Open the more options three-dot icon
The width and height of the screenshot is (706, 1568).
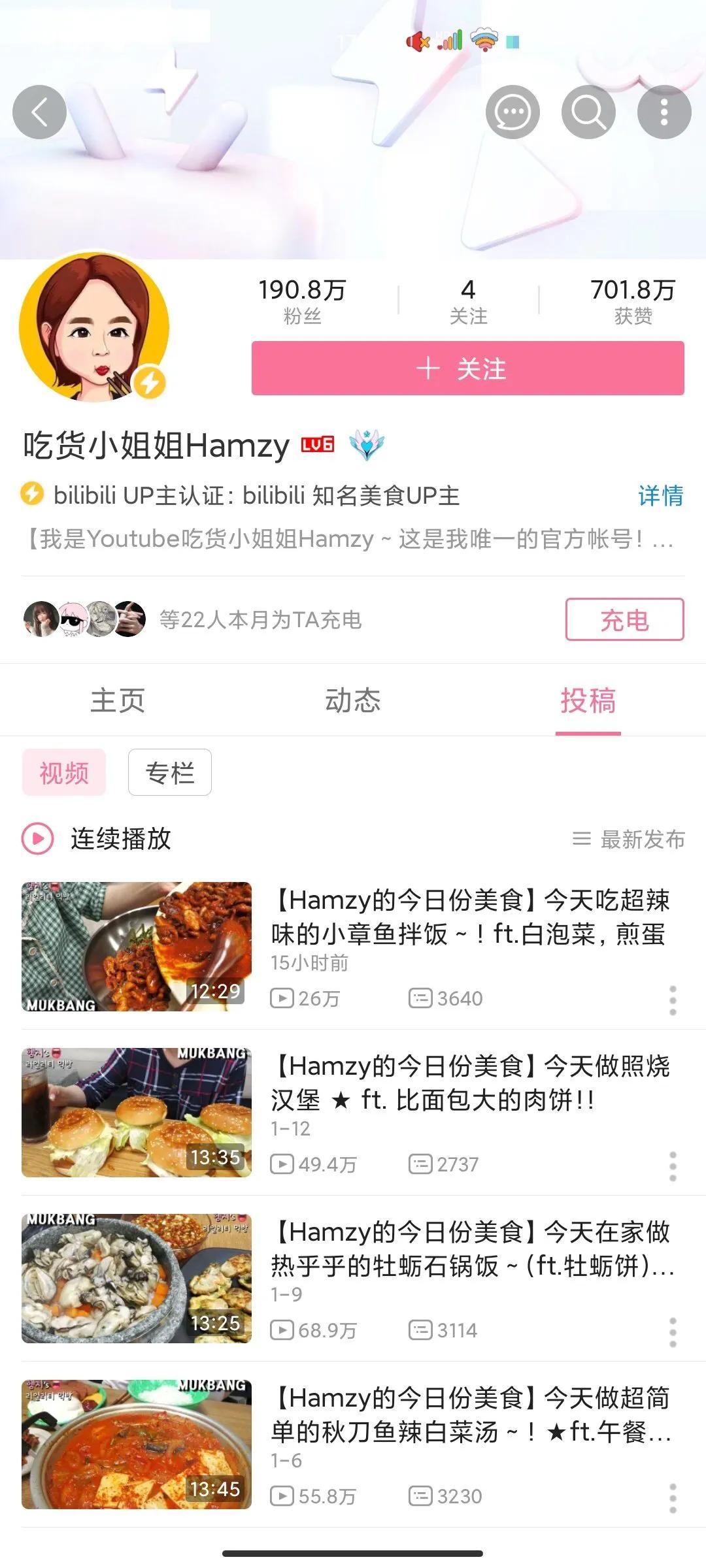(664, 111)
